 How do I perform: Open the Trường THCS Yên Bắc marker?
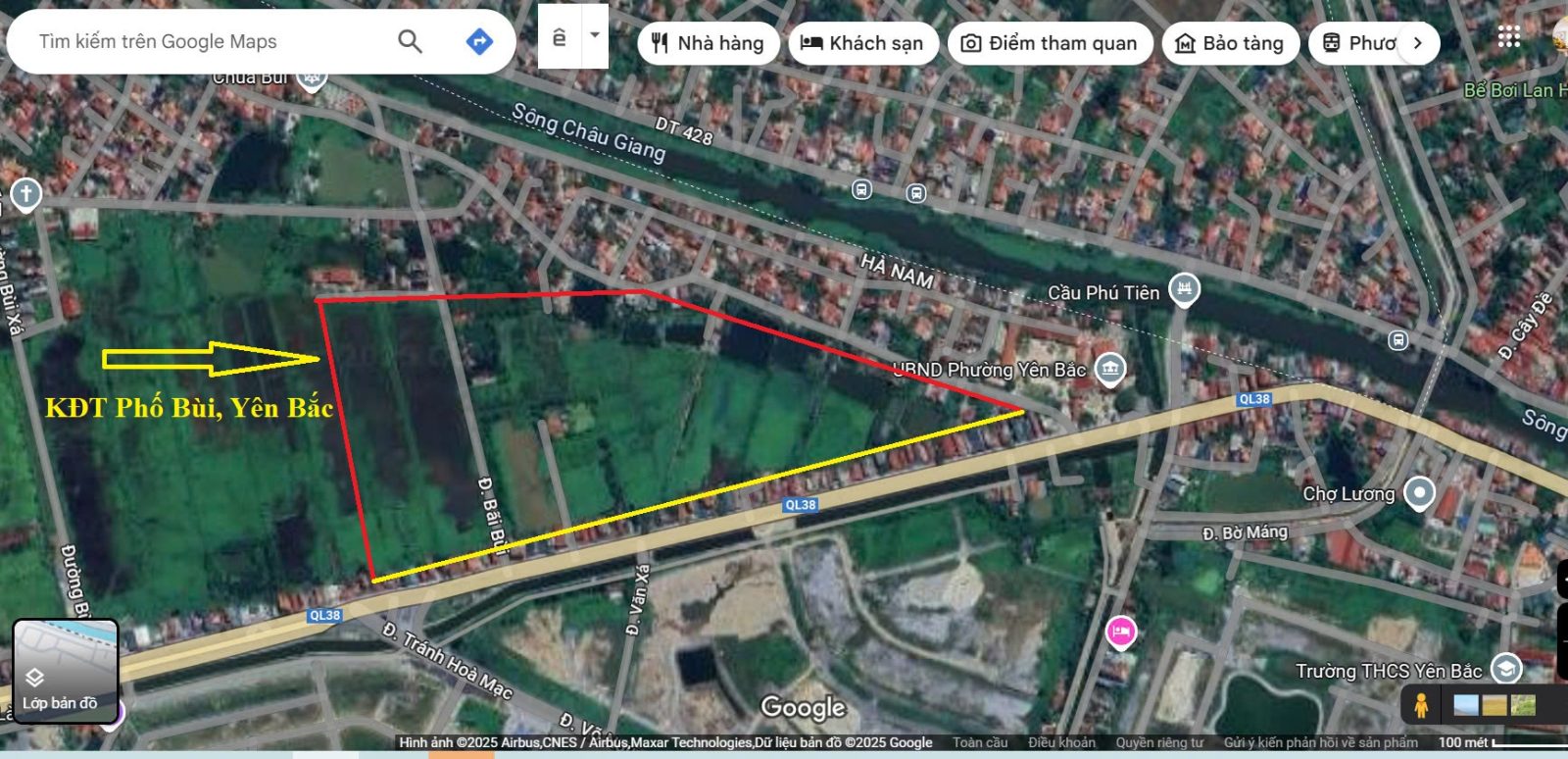pos(1505,669)
